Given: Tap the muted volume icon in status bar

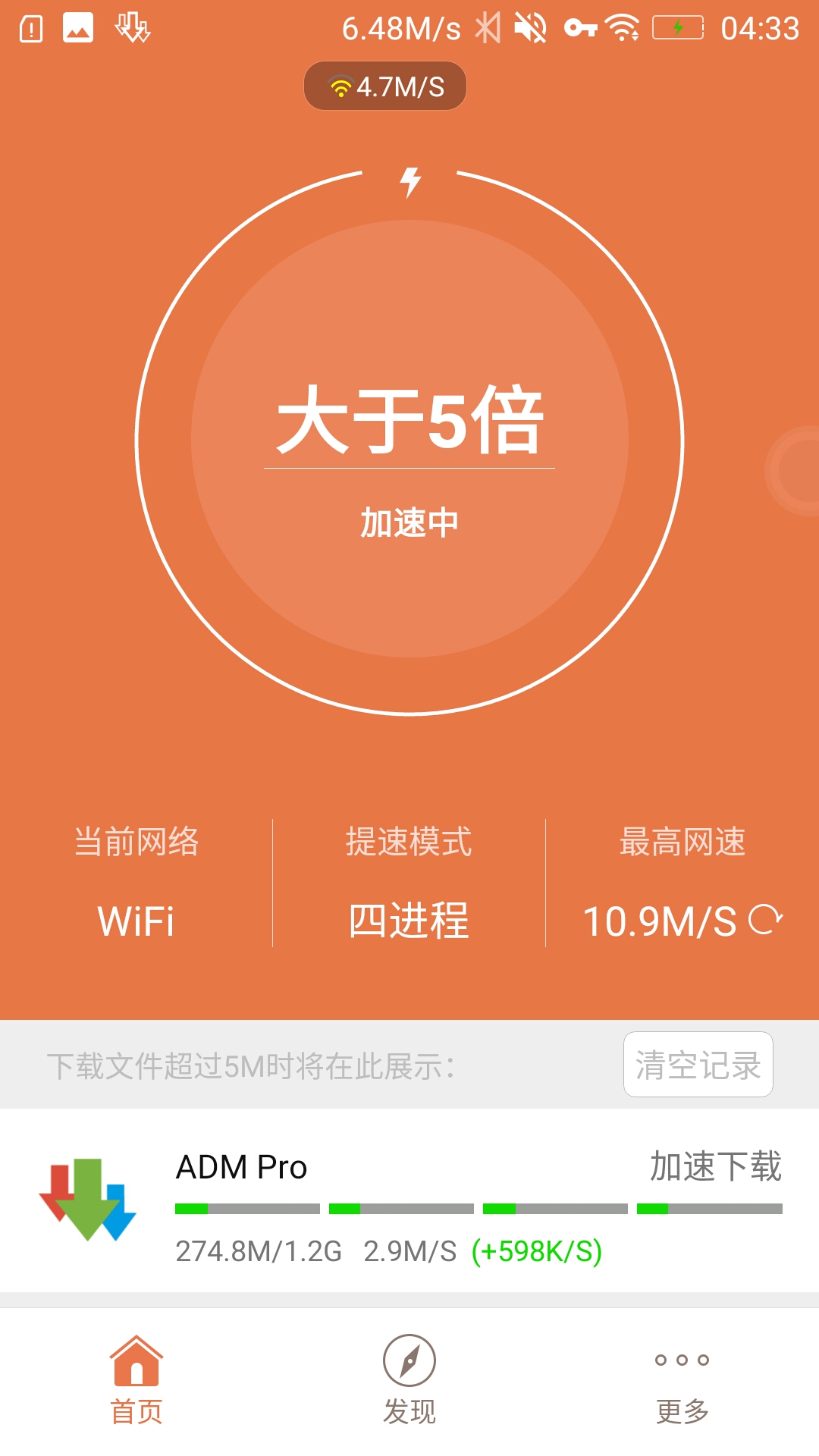Looking at the screenshot, I should (531, 27).
